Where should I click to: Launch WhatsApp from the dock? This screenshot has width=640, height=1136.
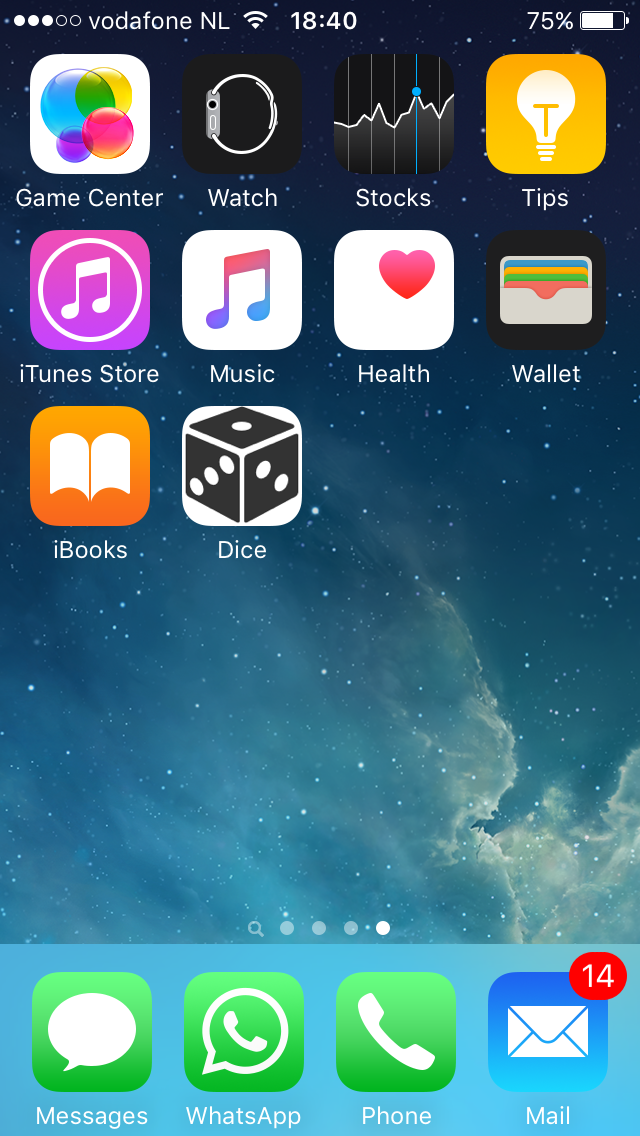click(244, 1032)
